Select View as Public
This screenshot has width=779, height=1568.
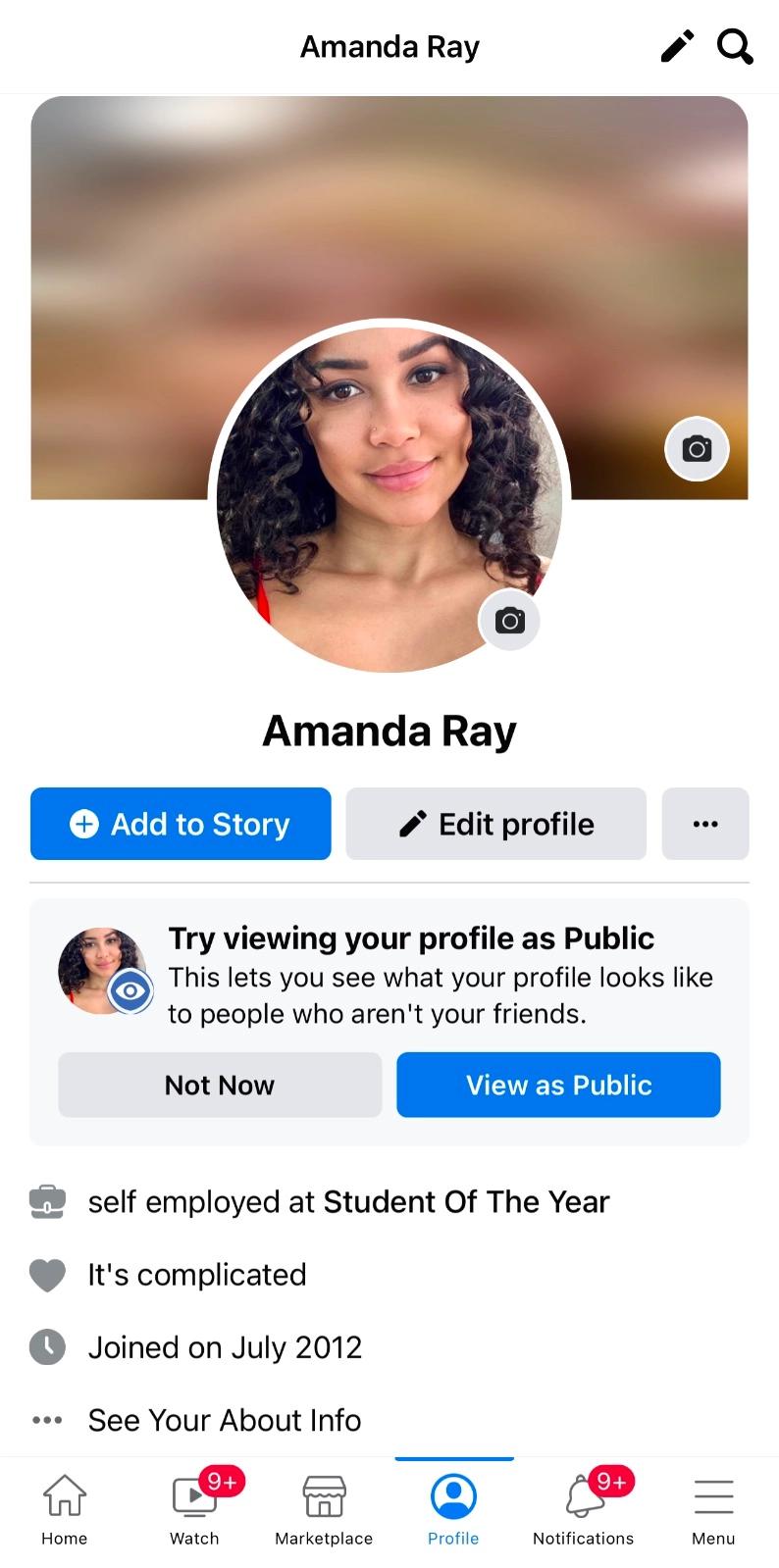coord(558,1085)
